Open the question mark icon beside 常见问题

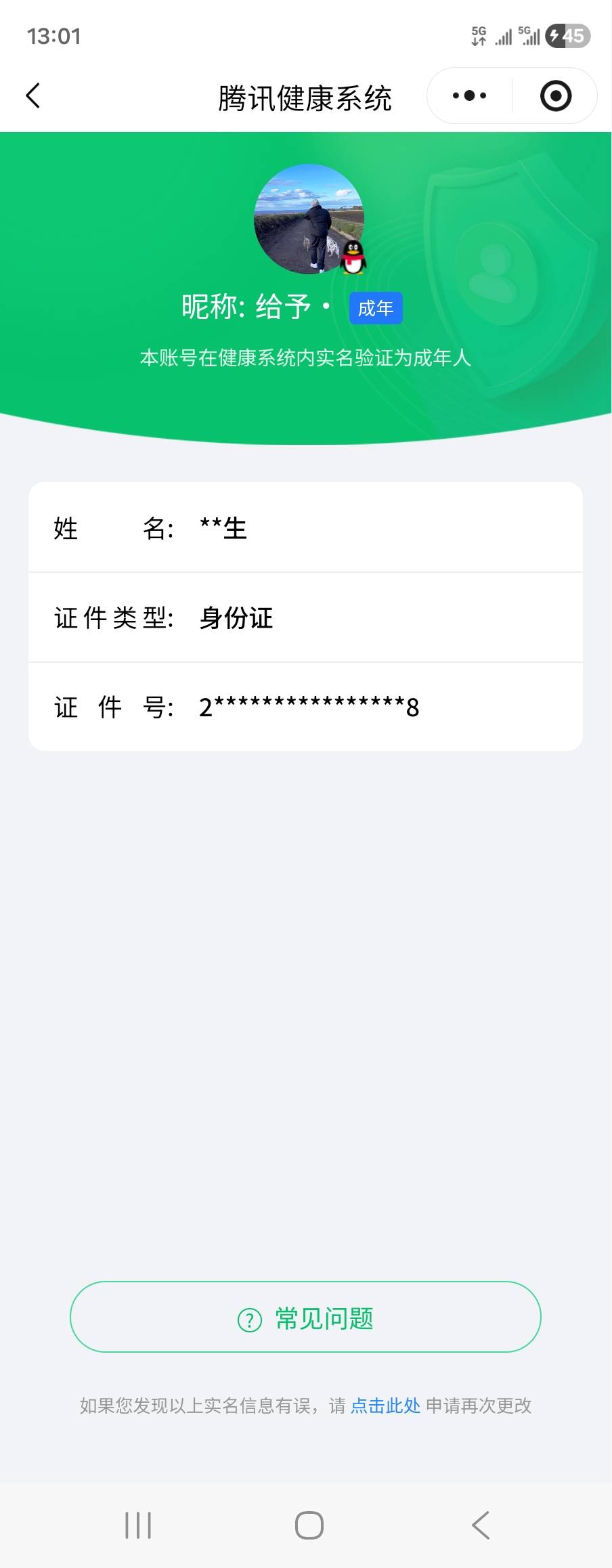point(250,1318)
